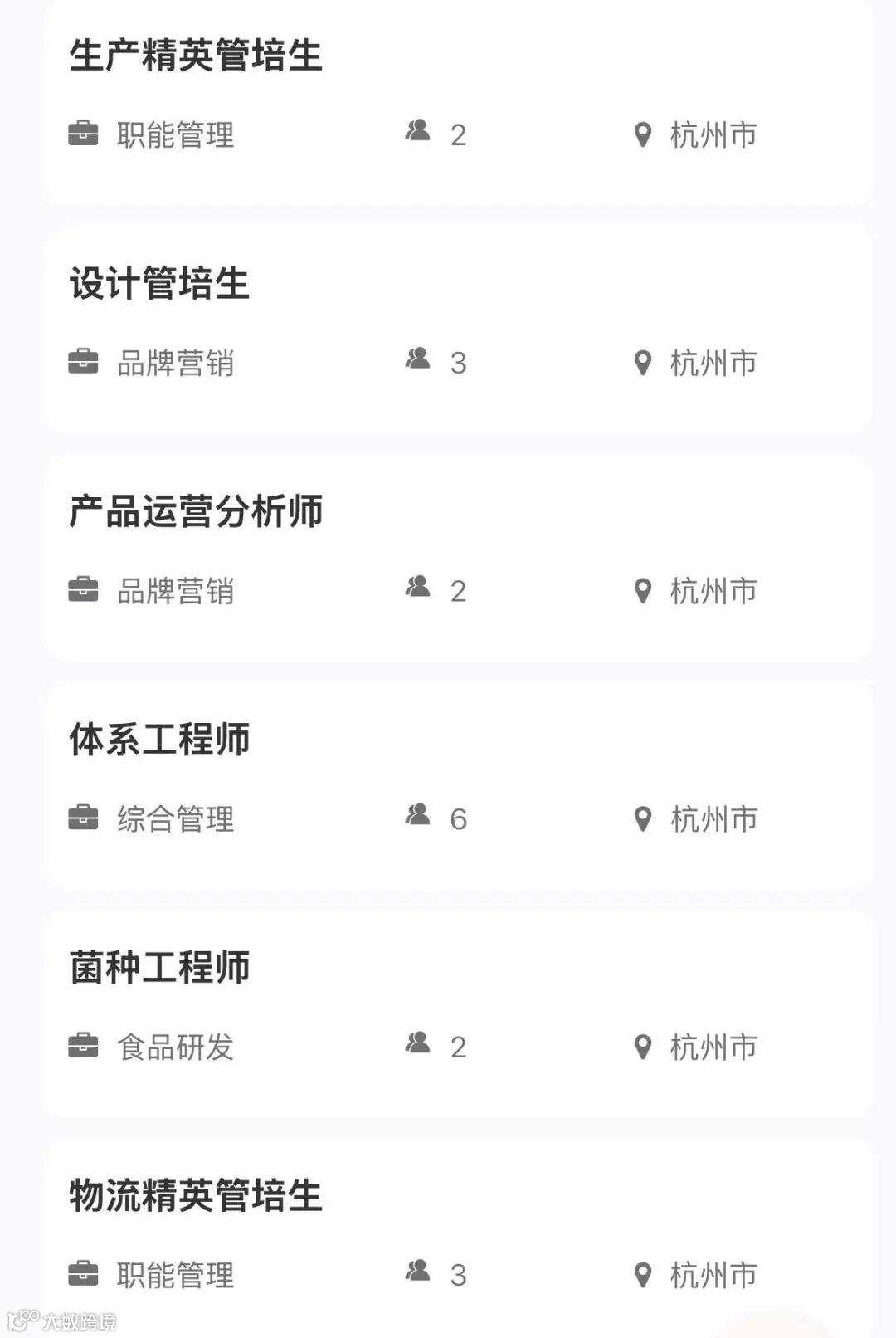Select the 综合管理 category on 体系工程师

click(x=174, y=818)
